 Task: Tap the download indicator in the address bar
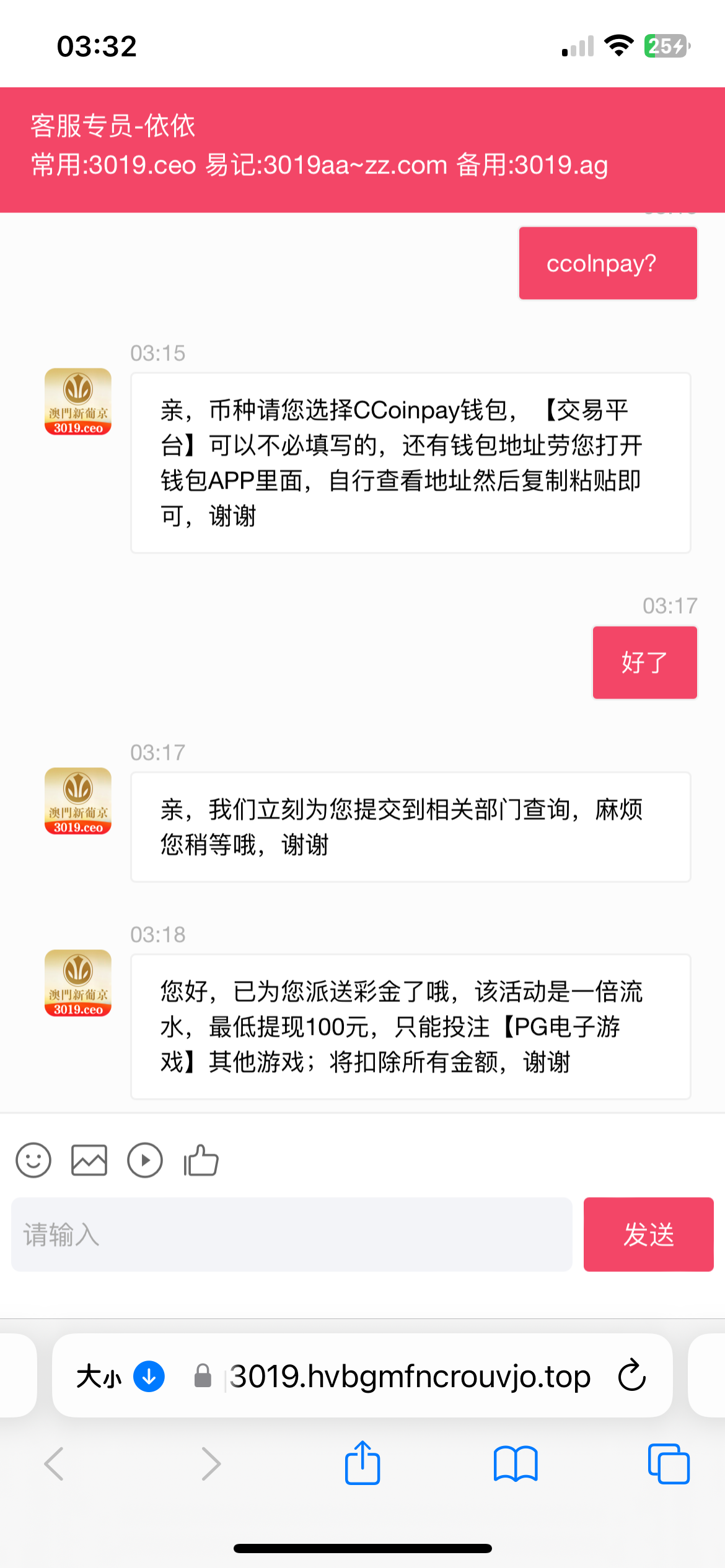click(x=149, y=1376)
